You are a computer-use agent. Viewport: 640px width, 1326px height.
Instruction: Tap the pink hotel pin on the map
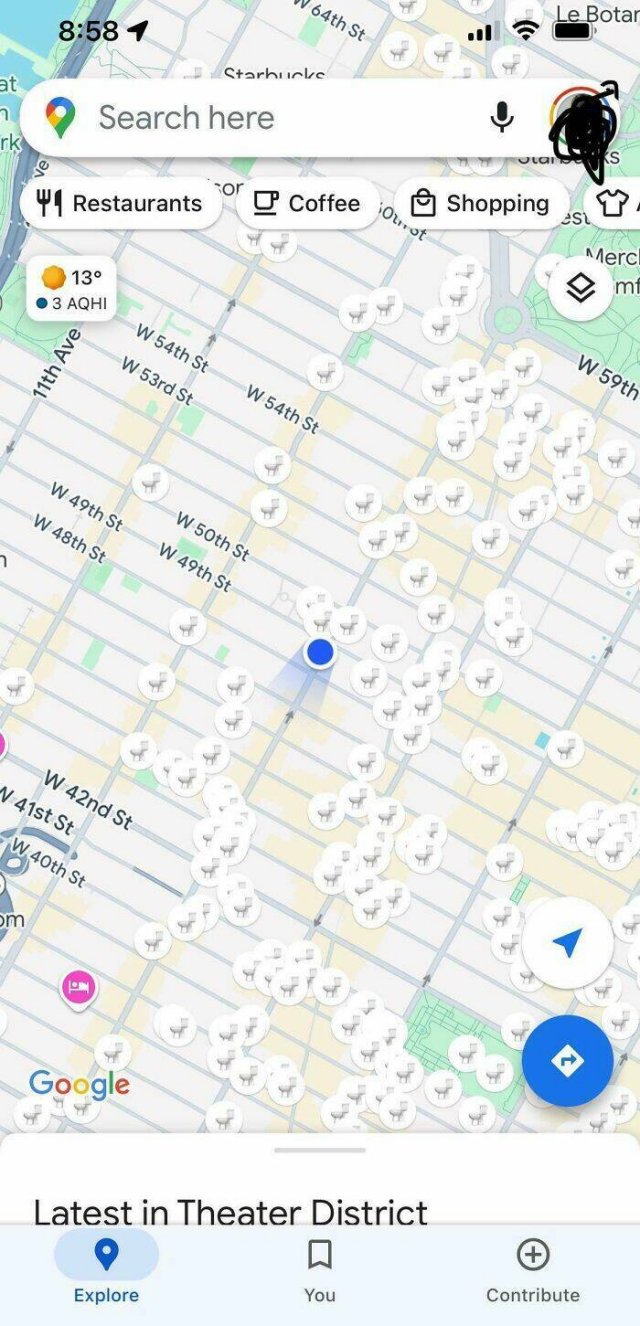79,988
